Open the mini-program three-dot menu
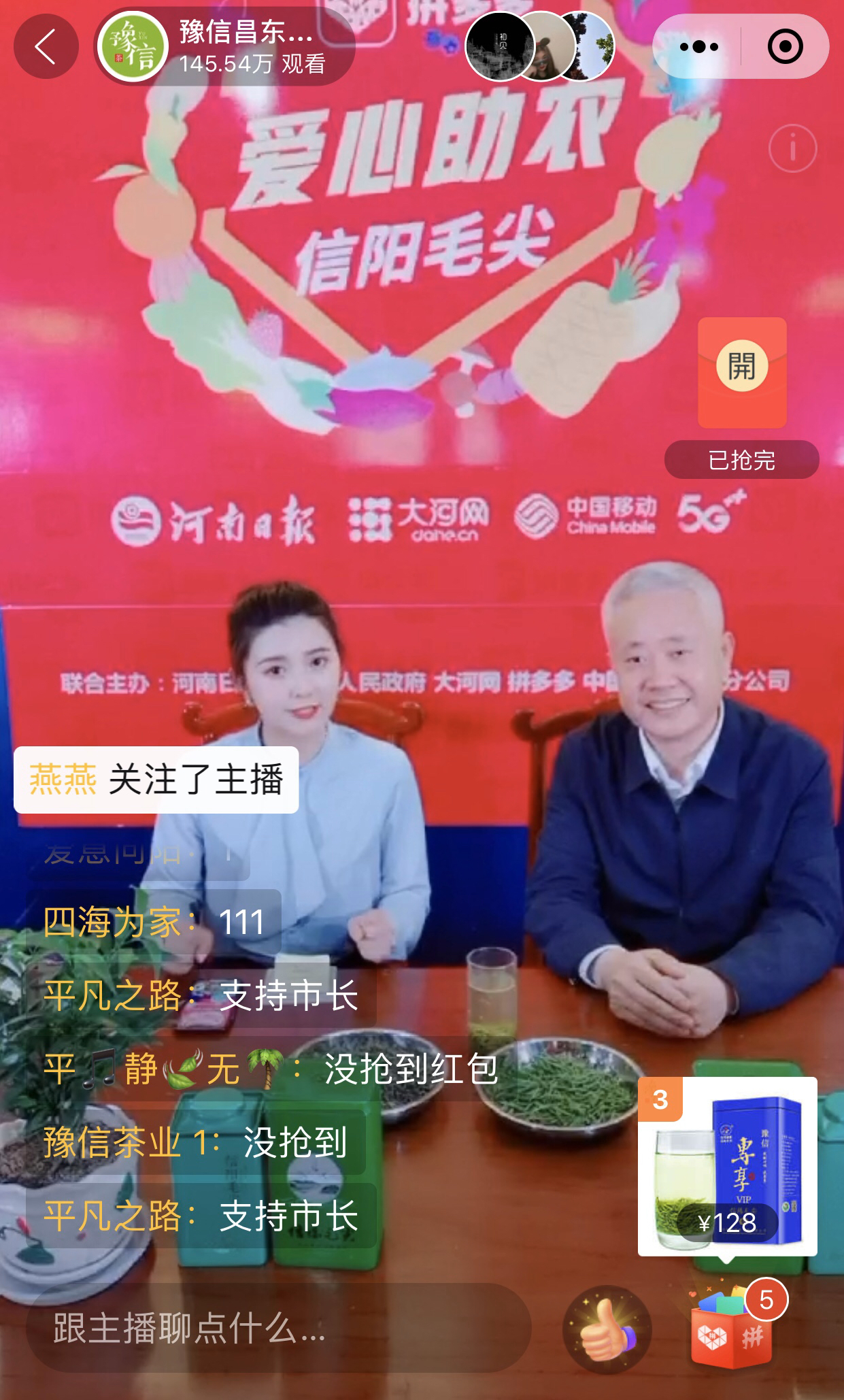 pos(698,47)
